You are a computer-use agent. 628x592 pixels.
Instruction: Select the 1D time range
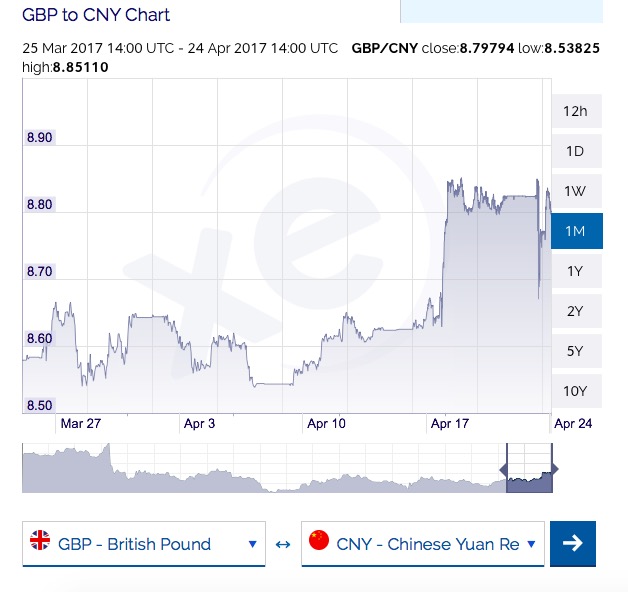pos(576,151)
